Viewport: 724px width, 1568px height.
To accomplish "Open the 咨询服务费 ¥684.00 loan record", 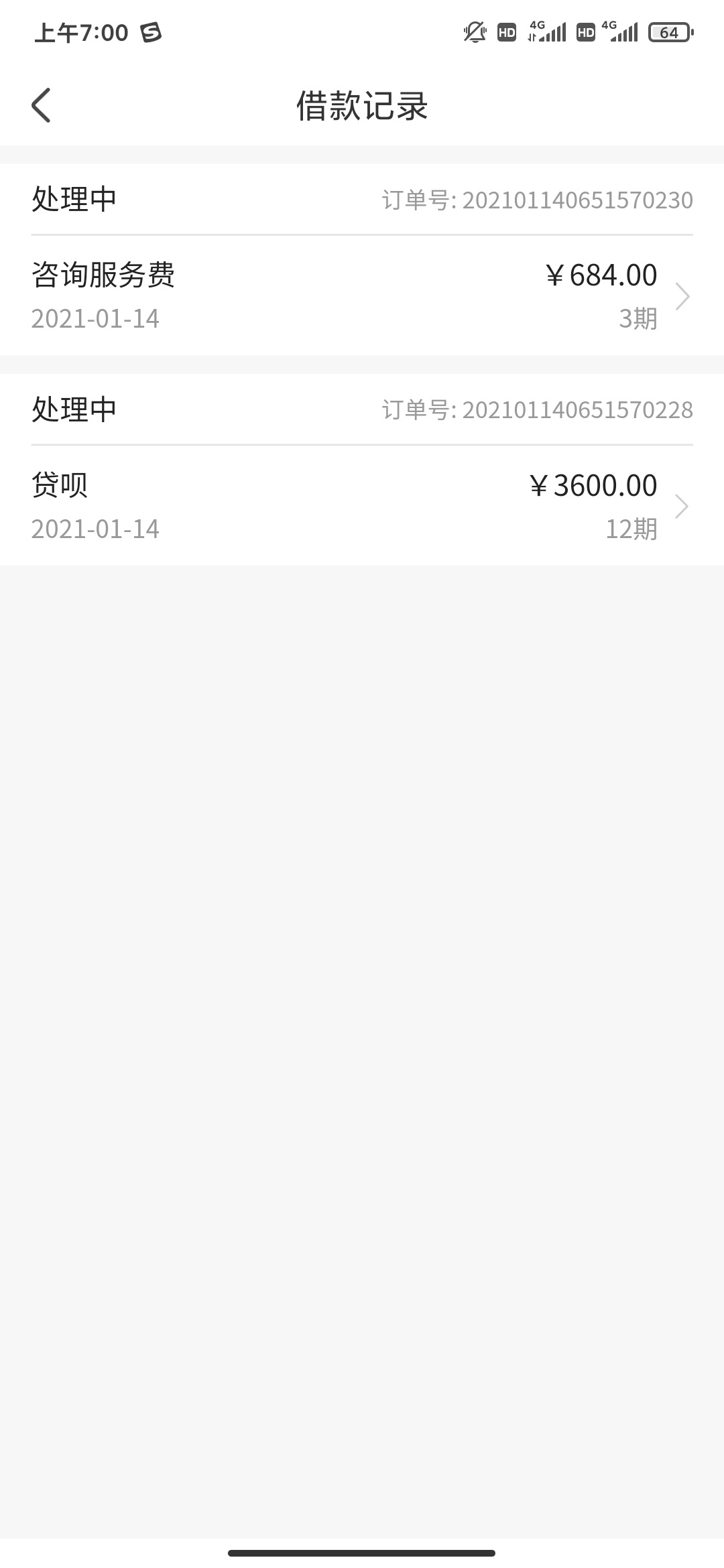I will [362, 296].
